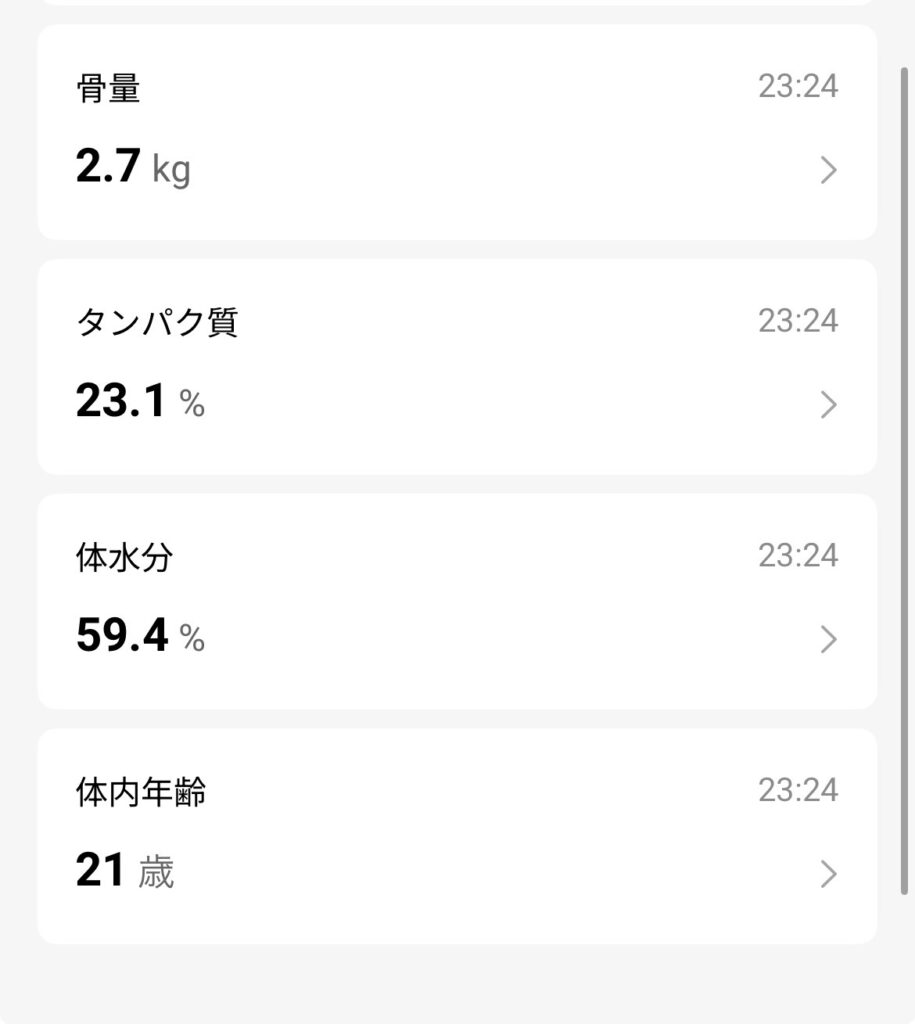
Task: Tap the 23:24 timestamp on protein card
Action: (800, 320)
